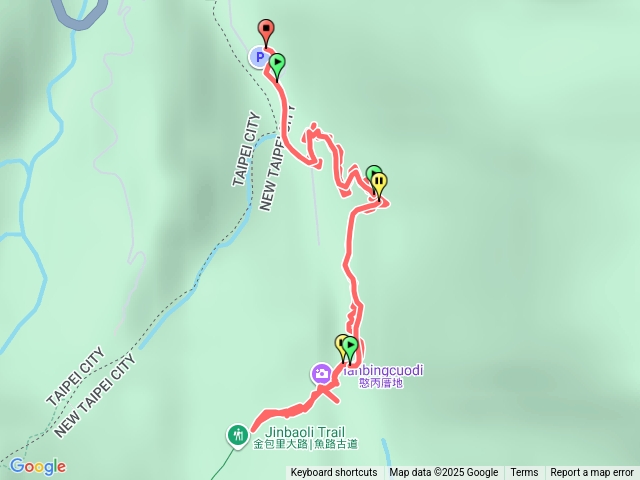Image resolution: width=640 pixels, height=480 pixels.
Task: Select the parking lot marker
Action: click(x=259, y=58)
